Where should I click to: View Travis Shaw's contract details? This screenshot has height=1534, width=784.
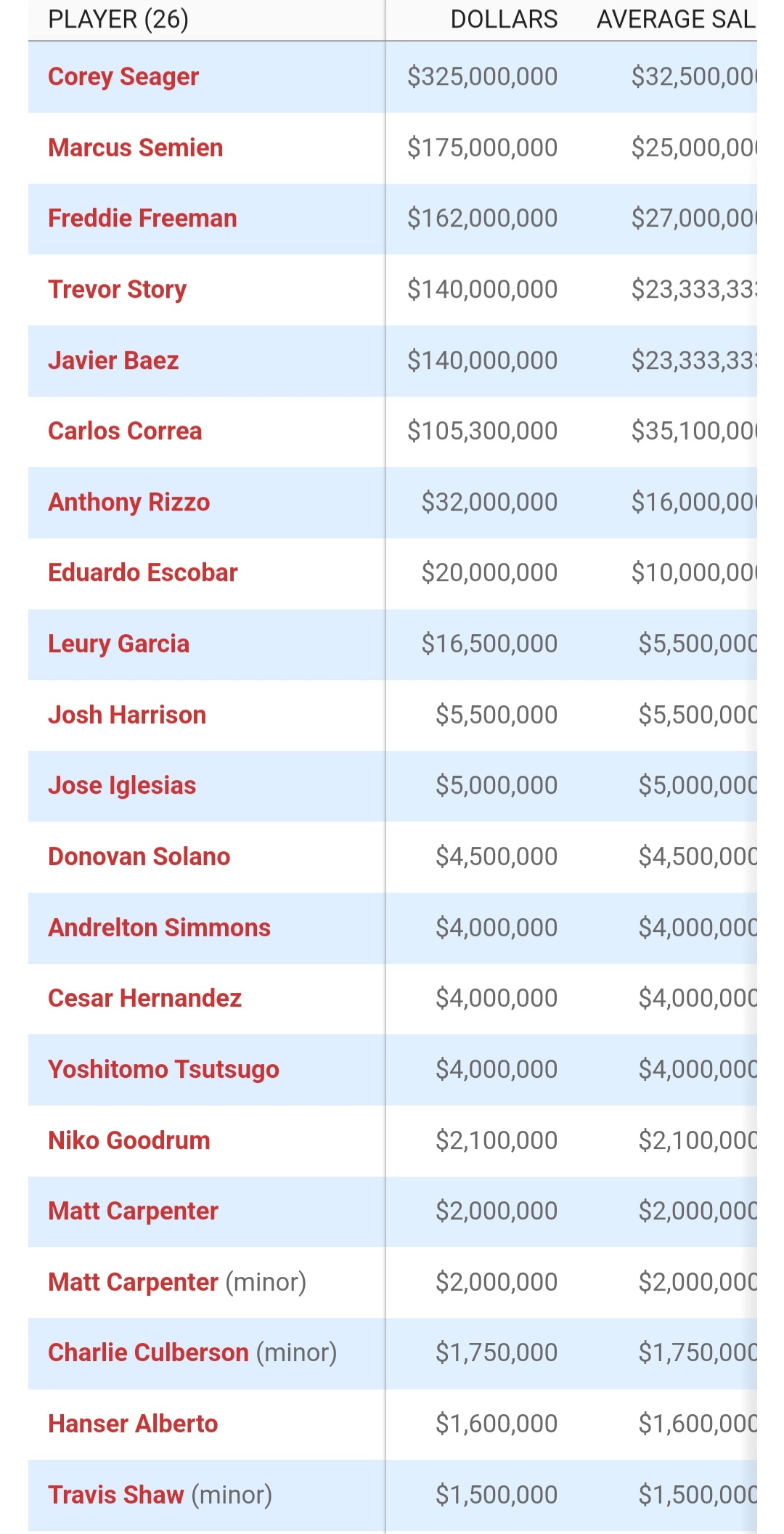coord(116,1496)
